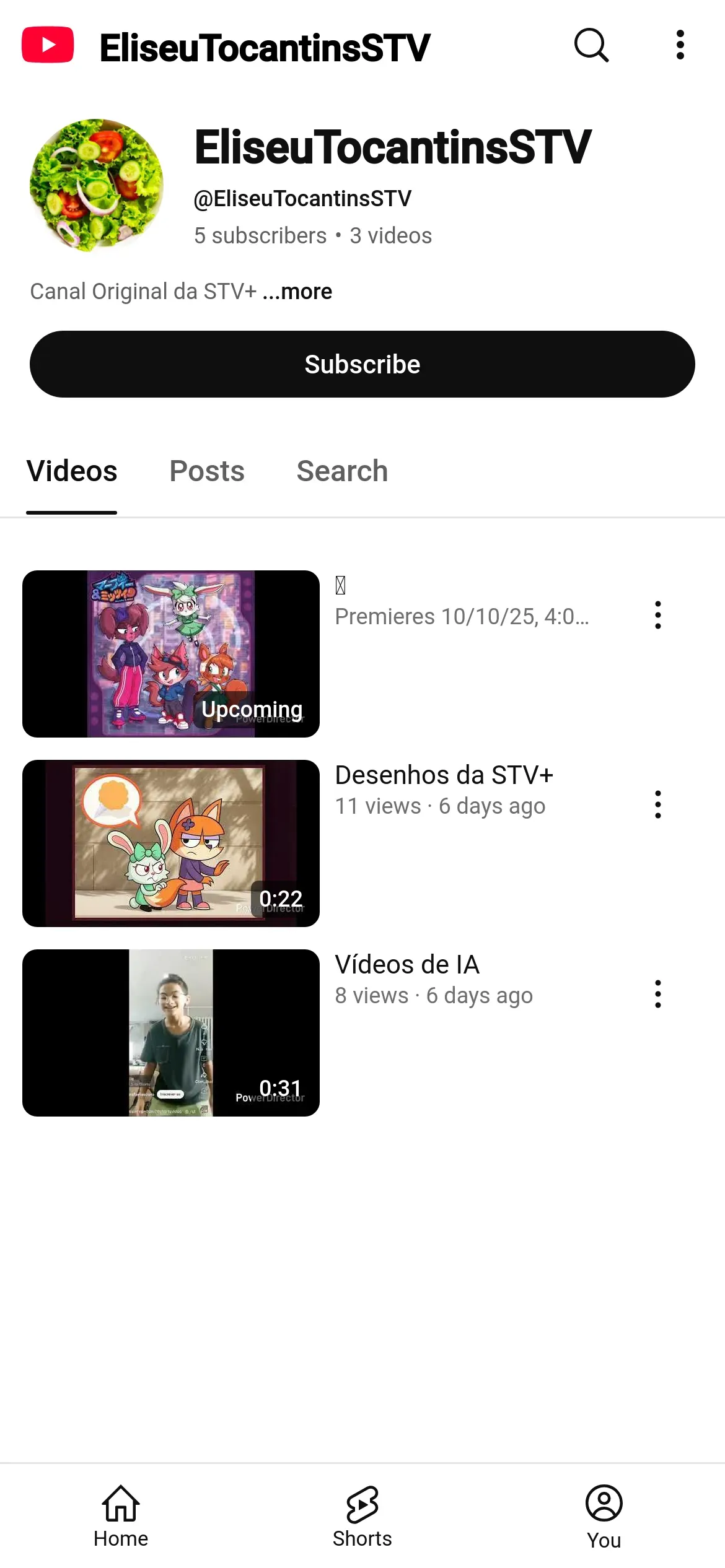
Task: Open the You tab
Action: (604, 1516)
